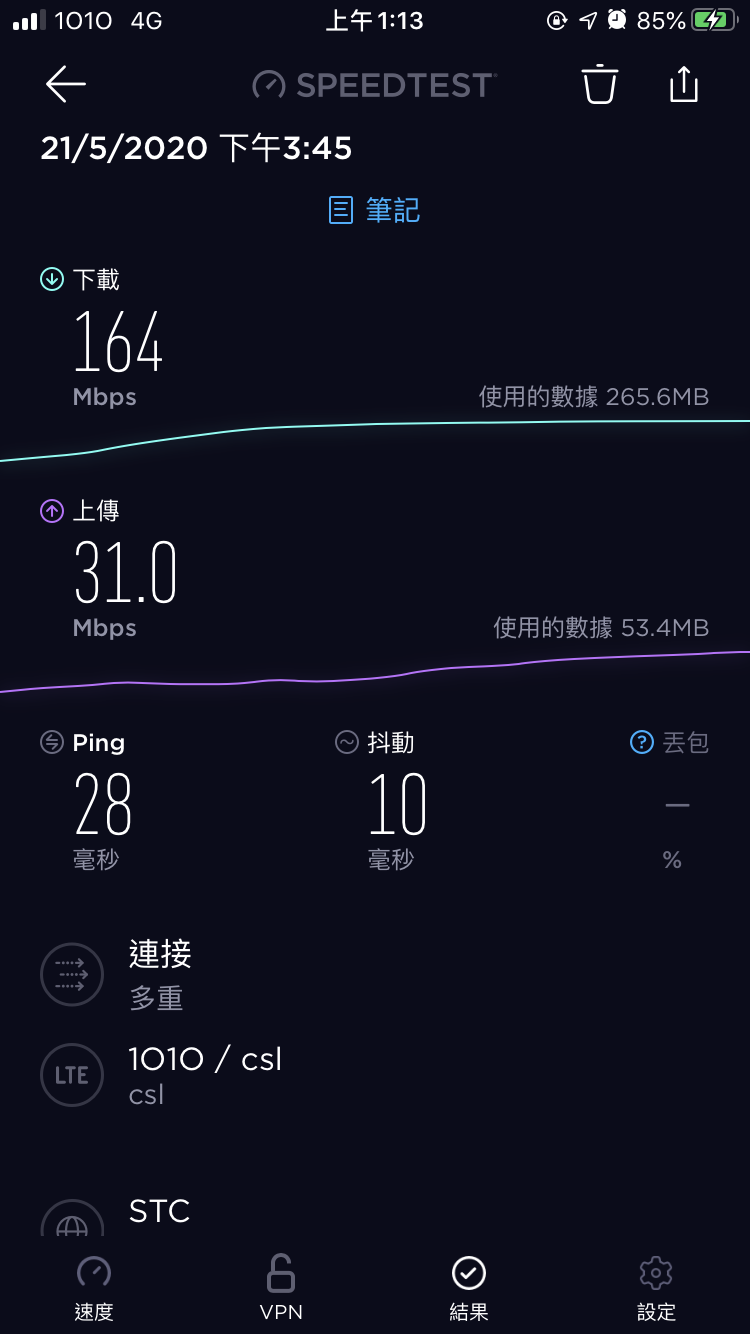The height and width of the screenshot is (1334, 750).
Task: Select the 結果 tab
Action: [x=468, y=1288]
